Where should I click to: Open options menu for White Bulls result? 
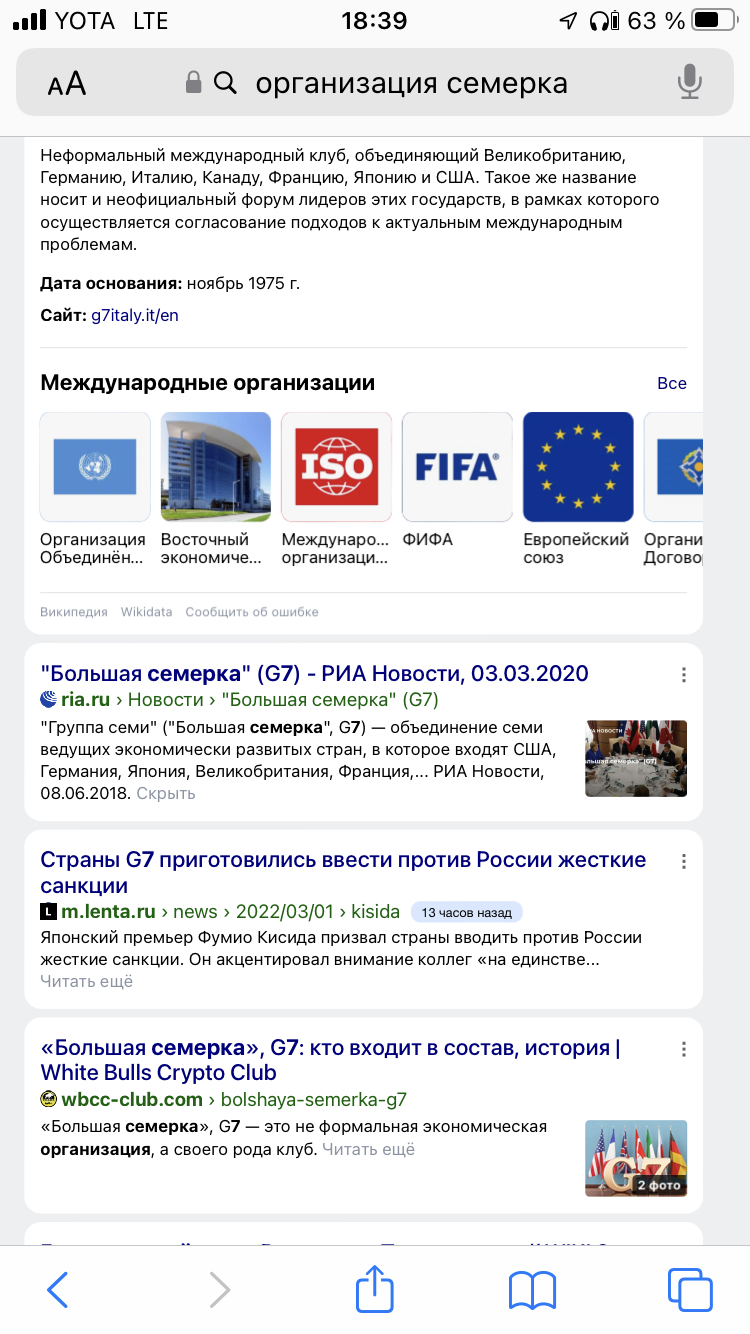(684, 1049)
